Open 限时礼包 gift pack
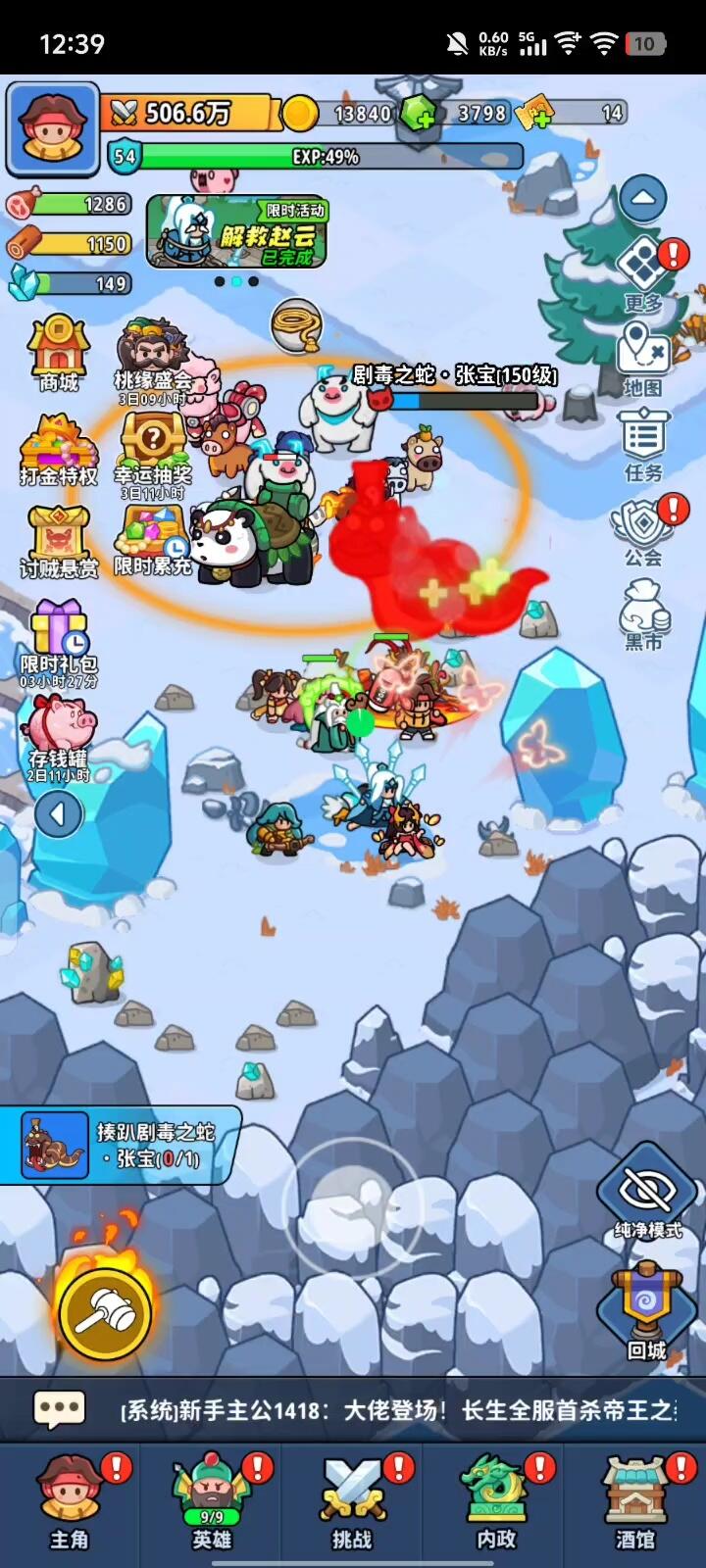The height and width of the screenshot is (1568, 706). pos(59,642)
